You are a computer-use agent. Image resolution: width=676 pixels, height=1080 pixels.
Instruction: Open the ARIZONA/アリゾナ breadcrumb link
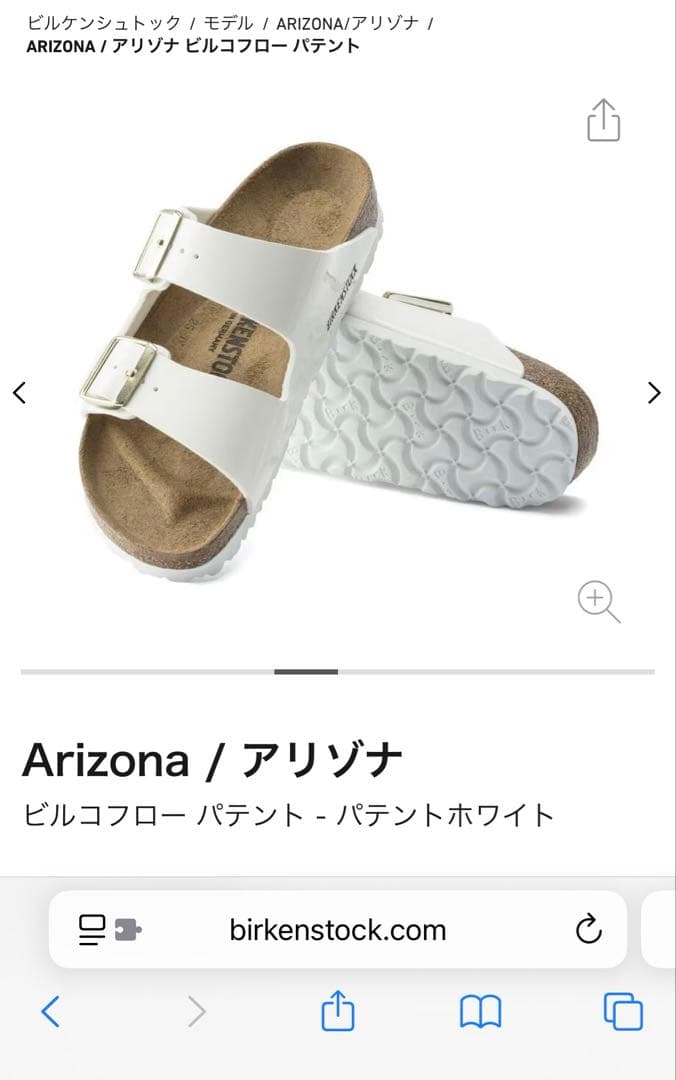point(348,22)
